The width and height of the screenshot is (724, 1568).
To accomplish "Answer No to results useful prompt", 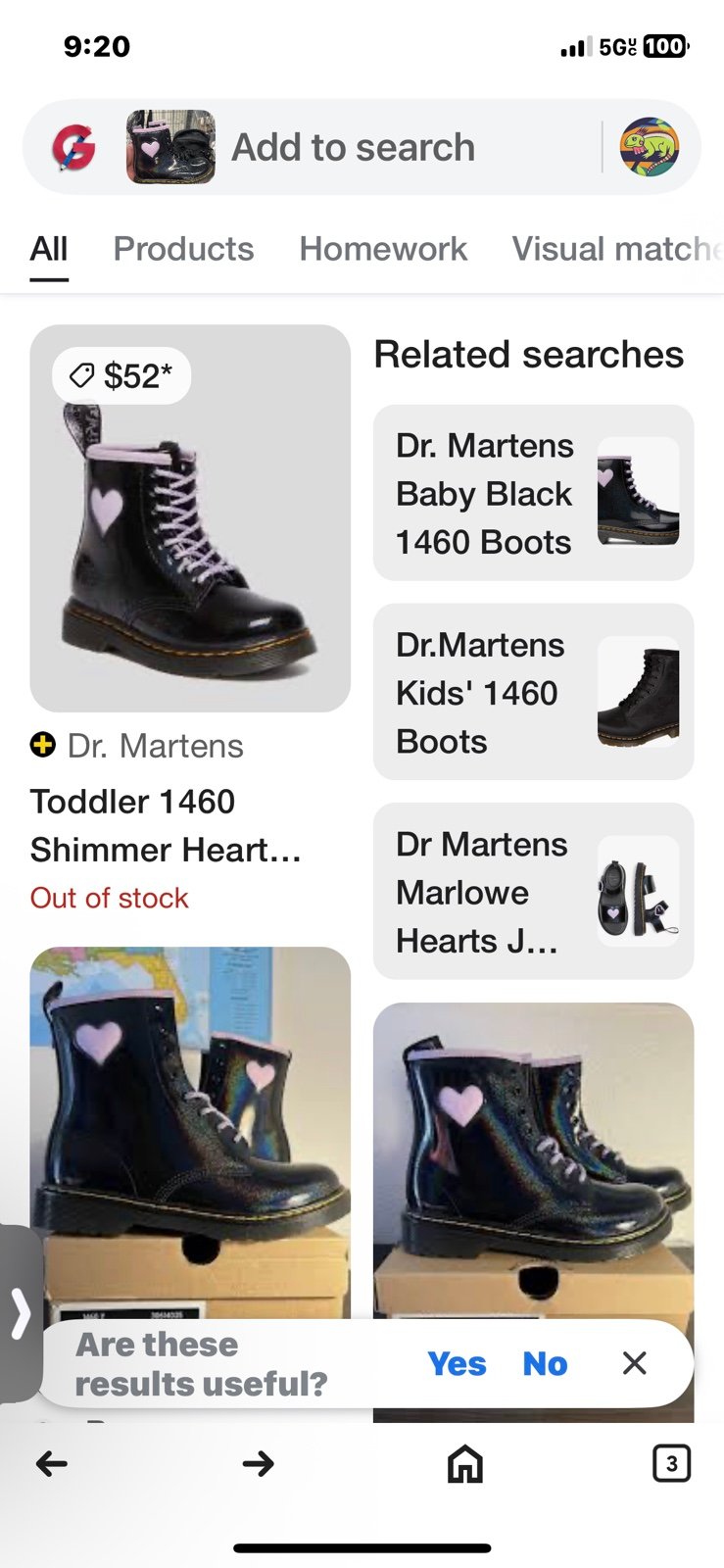I will [545, 1363].
